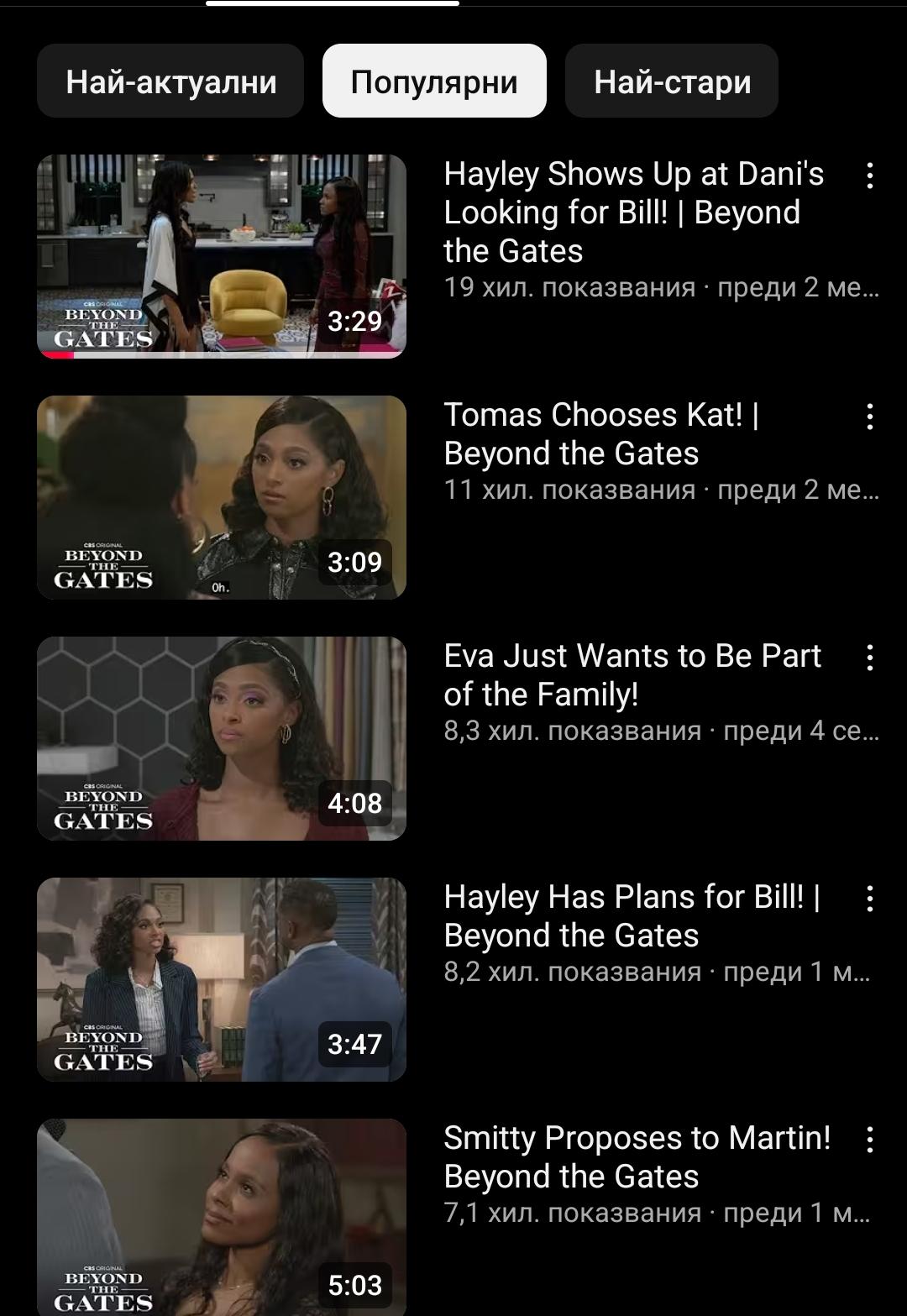Viewport: 907px width, 1316px height.
Task: Play Hayley Shows Up at Dani's video
Action: 222,256
